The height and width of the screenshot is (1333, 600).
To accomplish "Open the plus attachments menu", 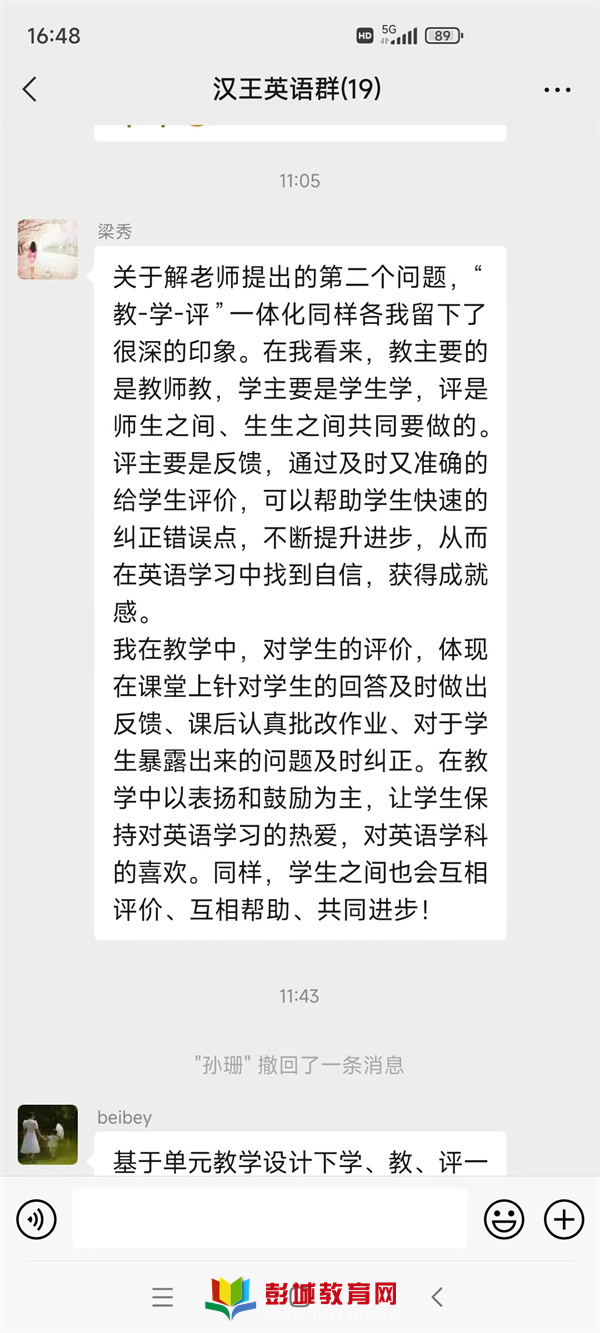I will (563, 1218).
